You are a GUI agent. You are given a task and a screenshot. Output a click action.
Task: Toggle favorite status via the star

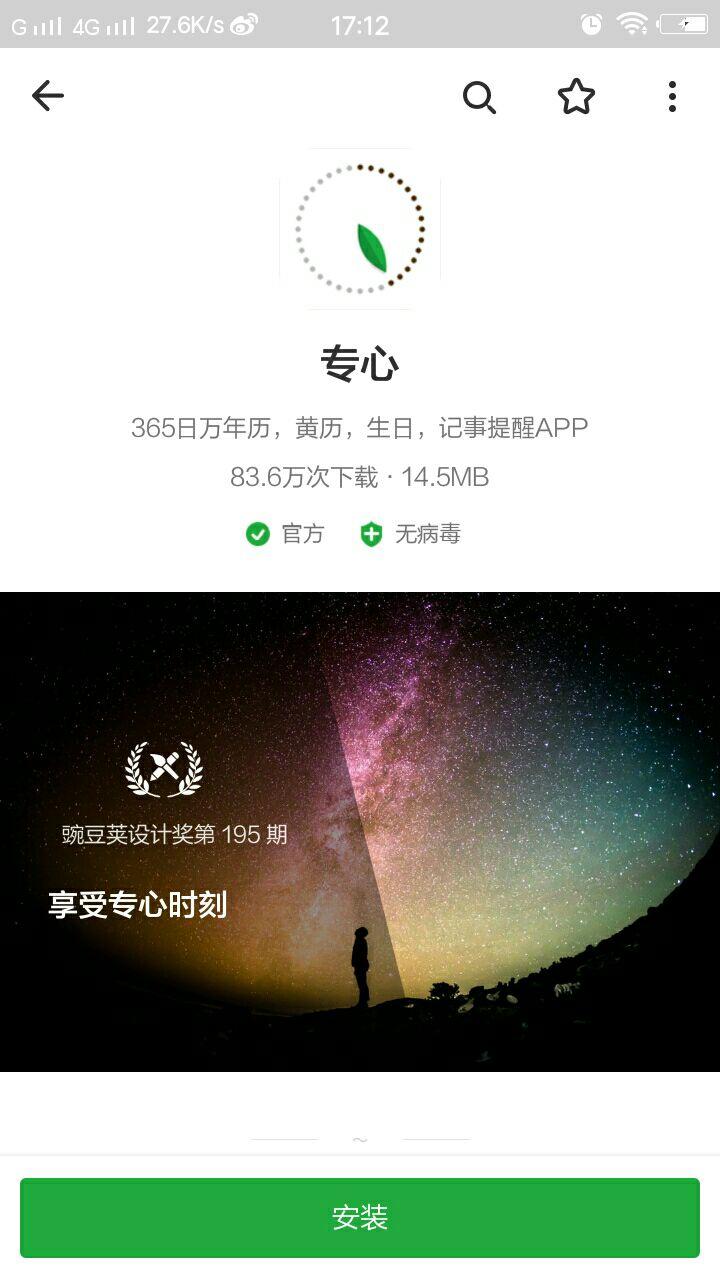575,96
